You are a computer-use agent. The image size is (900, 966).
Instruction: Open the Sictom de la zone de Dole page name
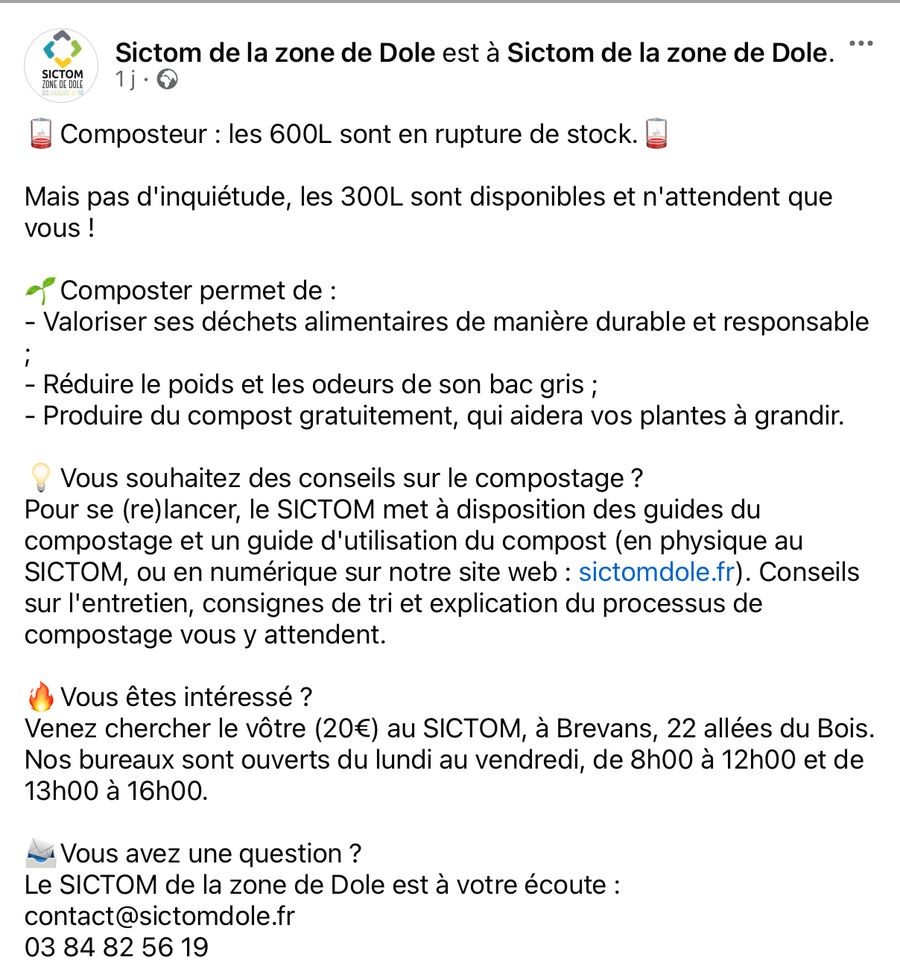pyautogui.click(x=275, y=52)
